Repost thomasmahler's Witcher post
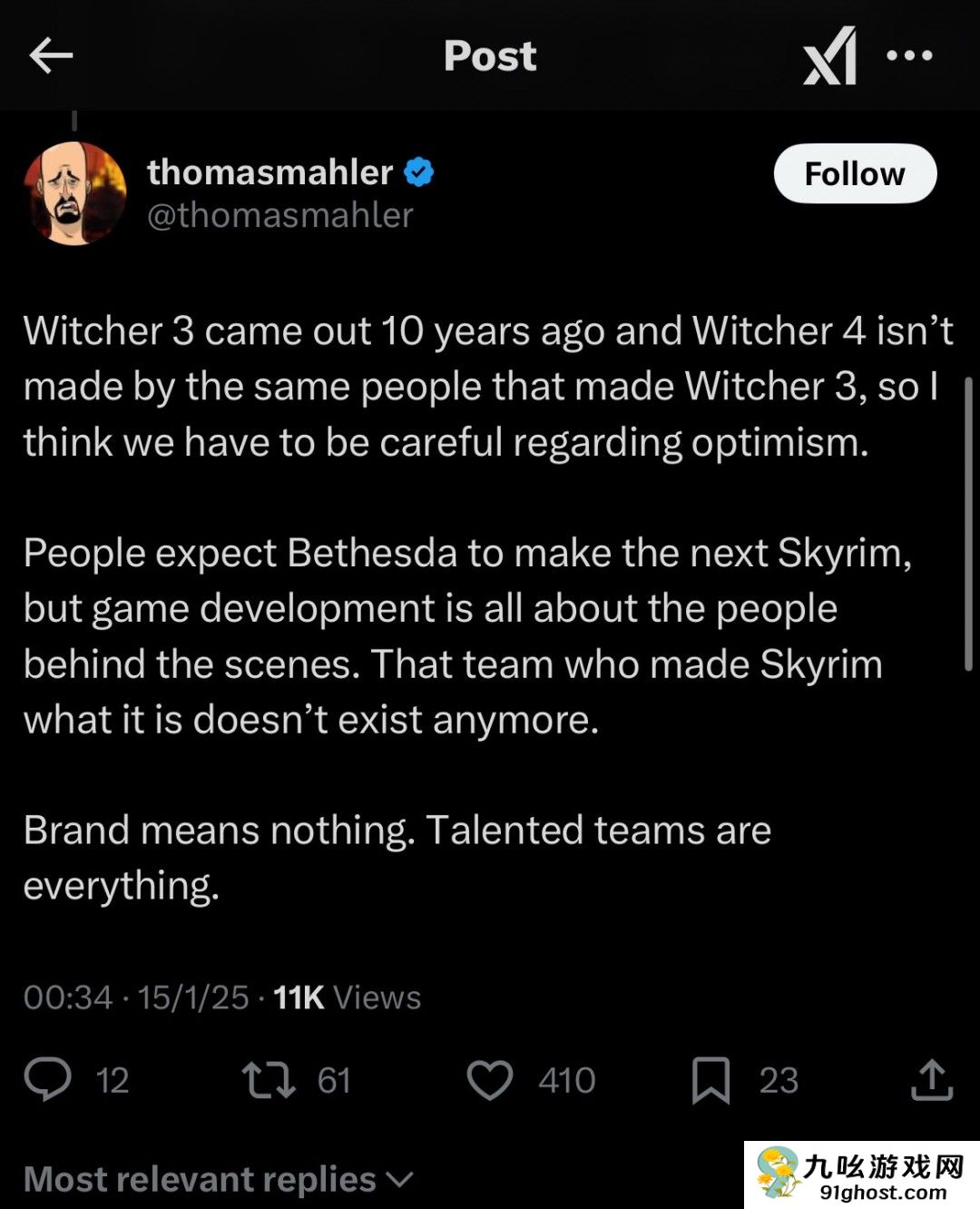This screenshot has width=980, height=1209. tap(269, 1080)
